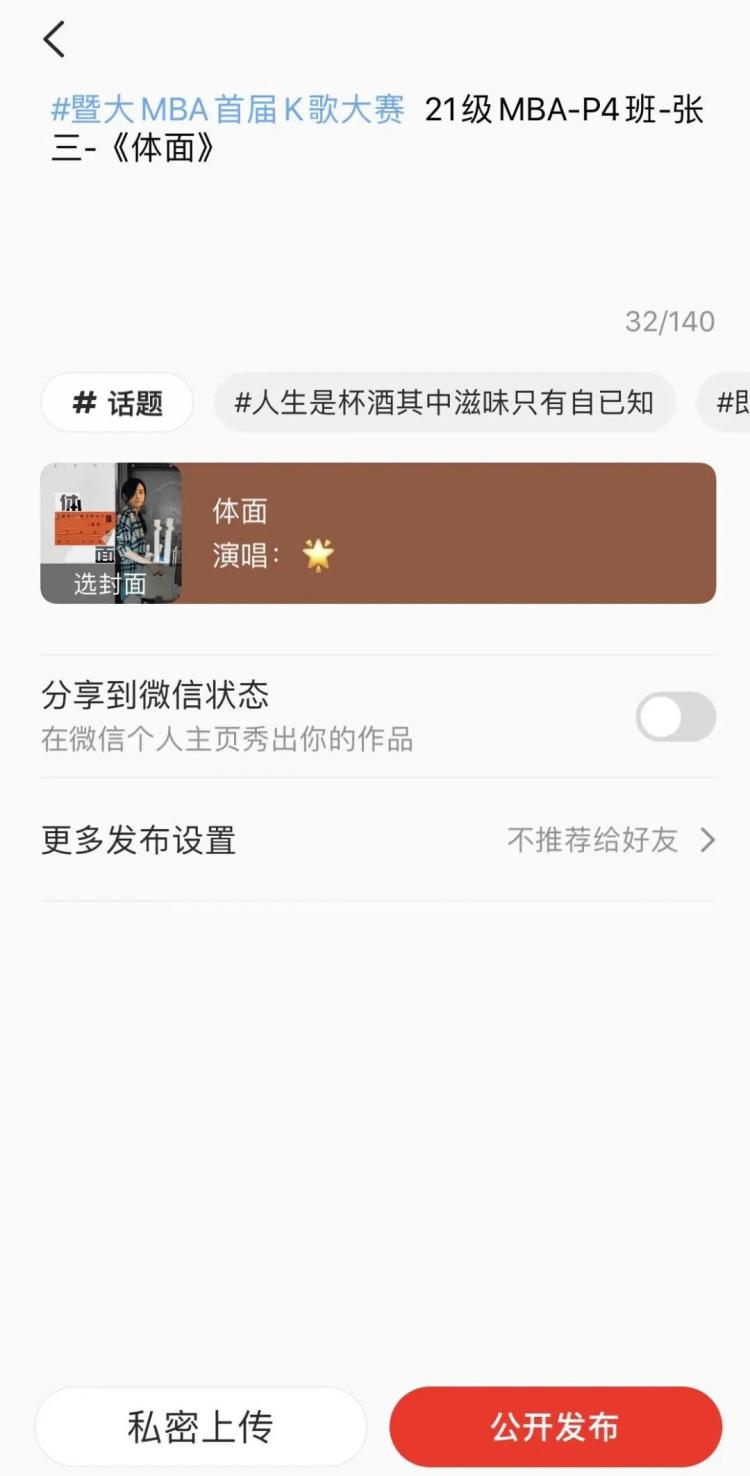
Task: Open 更多发布设置 row
Action: point(378,840)
